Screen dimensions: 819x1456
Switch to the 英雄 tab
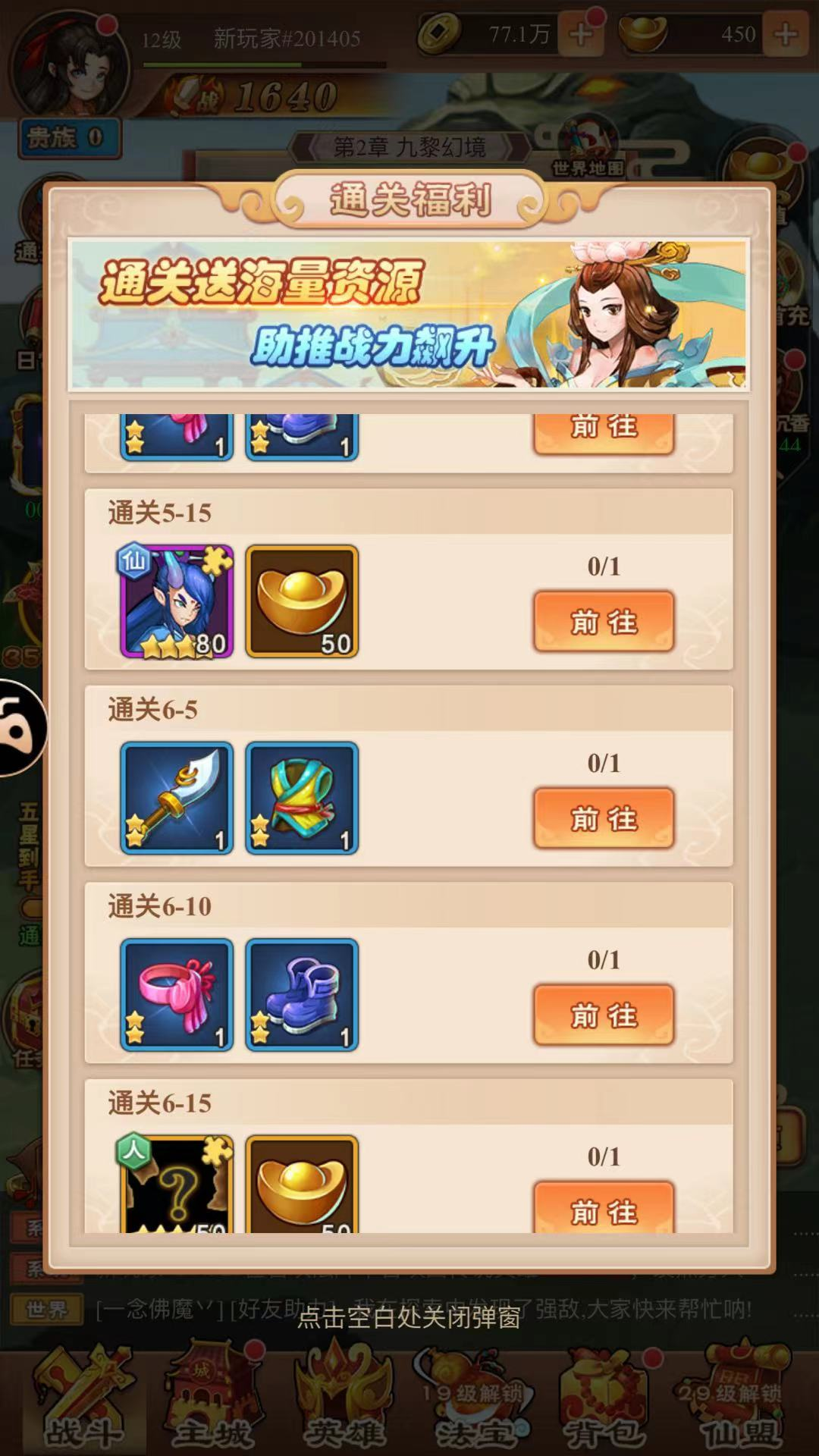pos(345,1403)
